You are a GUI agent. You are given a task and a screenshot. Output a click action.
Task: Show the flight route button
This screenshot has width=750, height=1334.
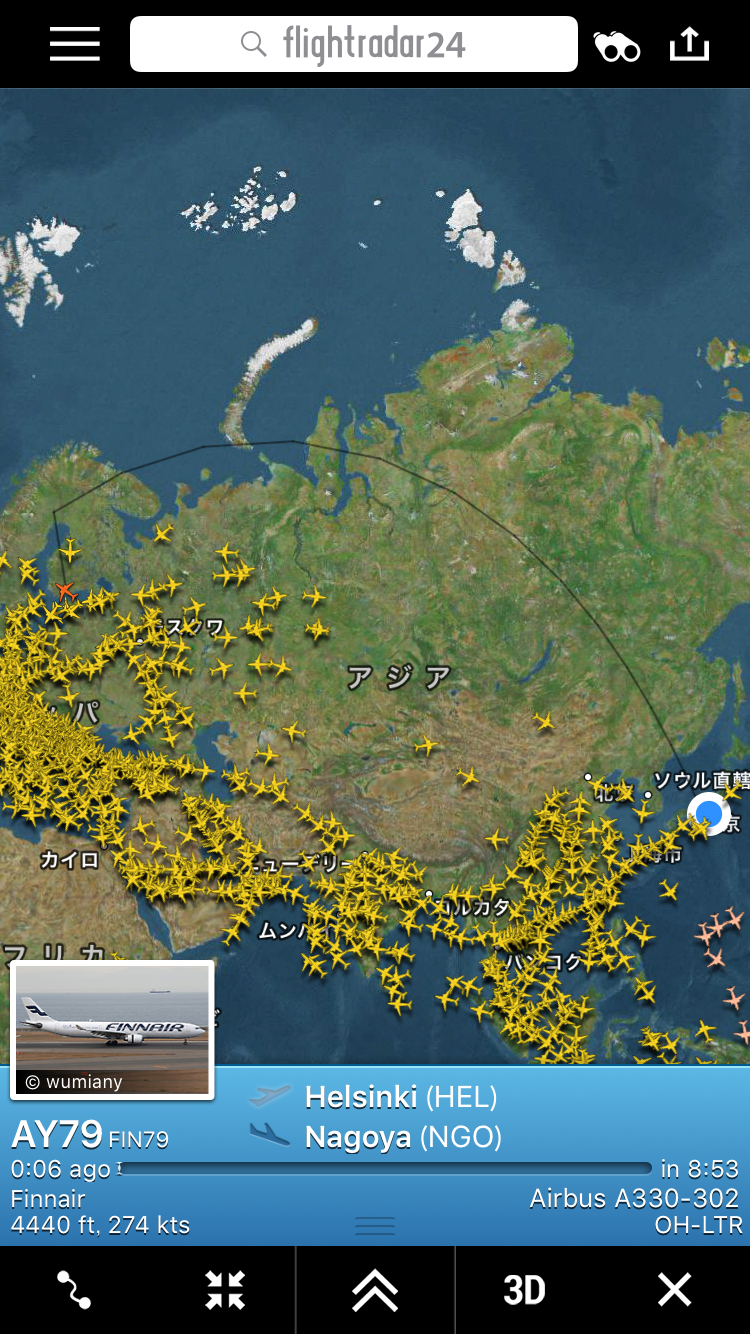(75, 1290)
